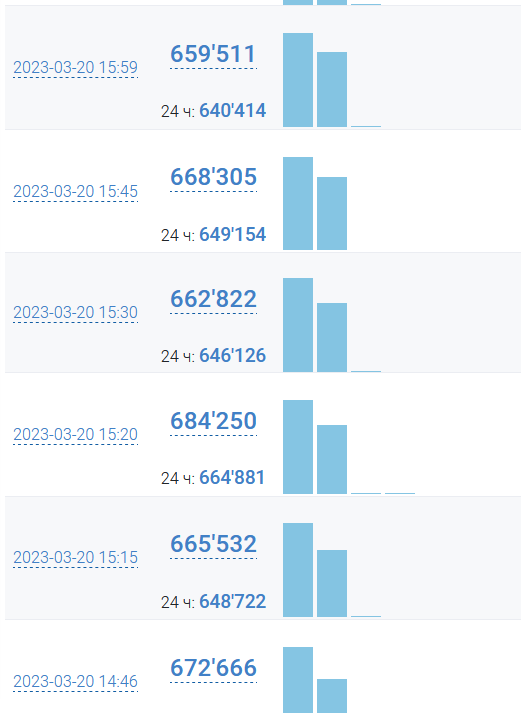
Task: Open the 2023-03-20 15:20 timestamp link
Action: (x=75, y=434)
